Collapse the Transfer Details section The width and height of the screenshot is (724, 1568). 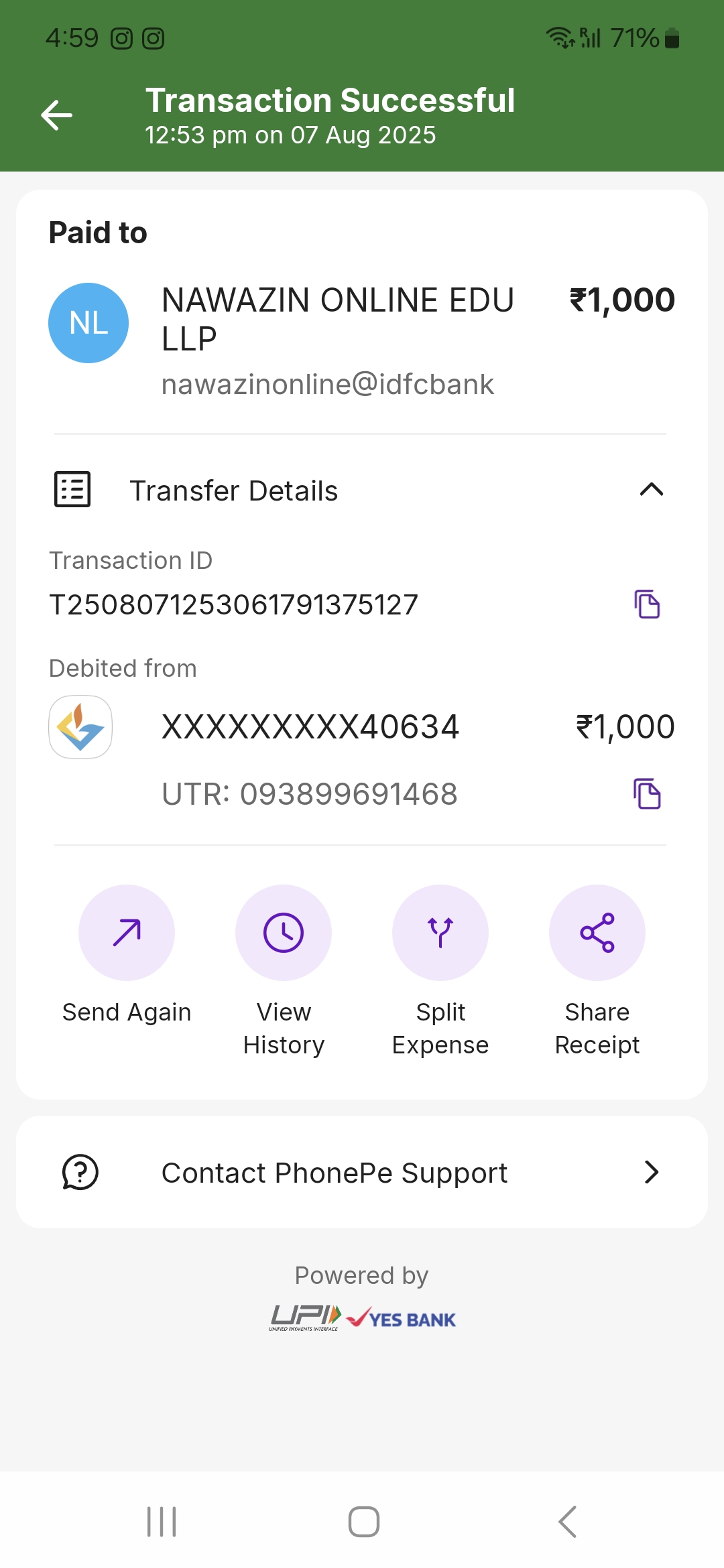click(651, 490)
